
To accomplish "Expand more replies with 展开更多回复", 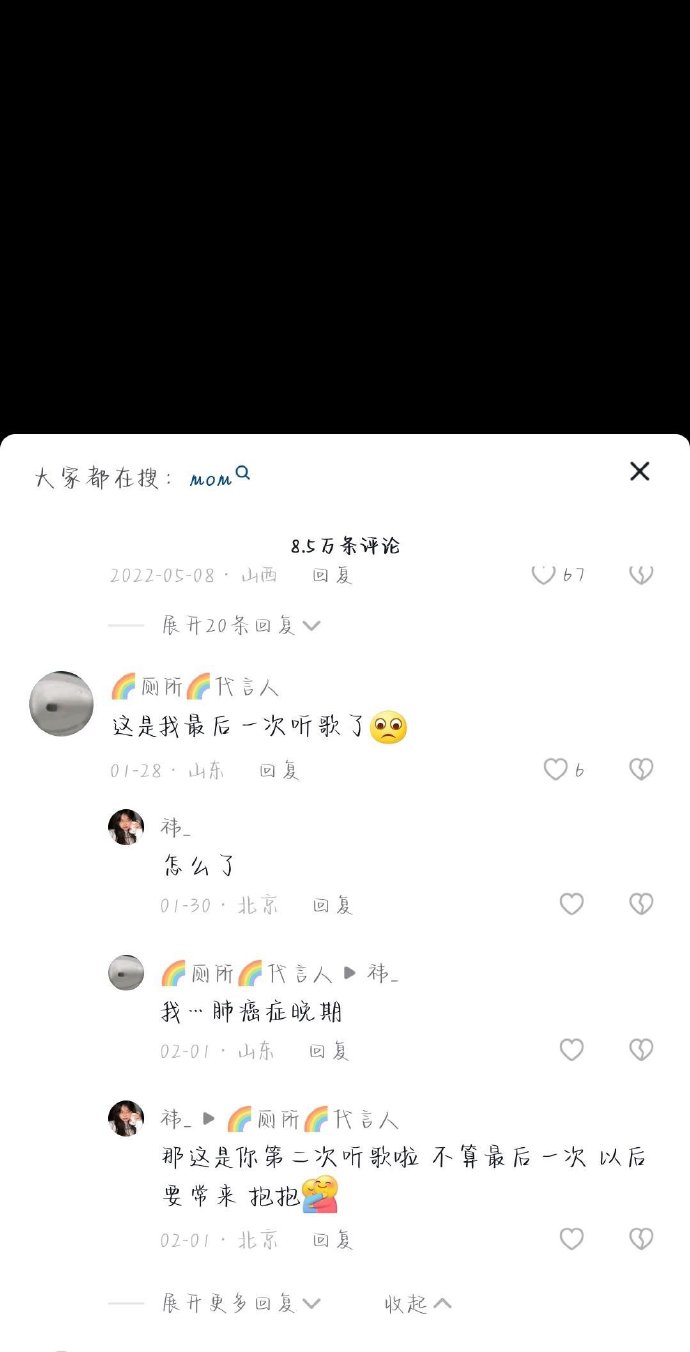I will pyautogui.click(x=240, y=1304).
